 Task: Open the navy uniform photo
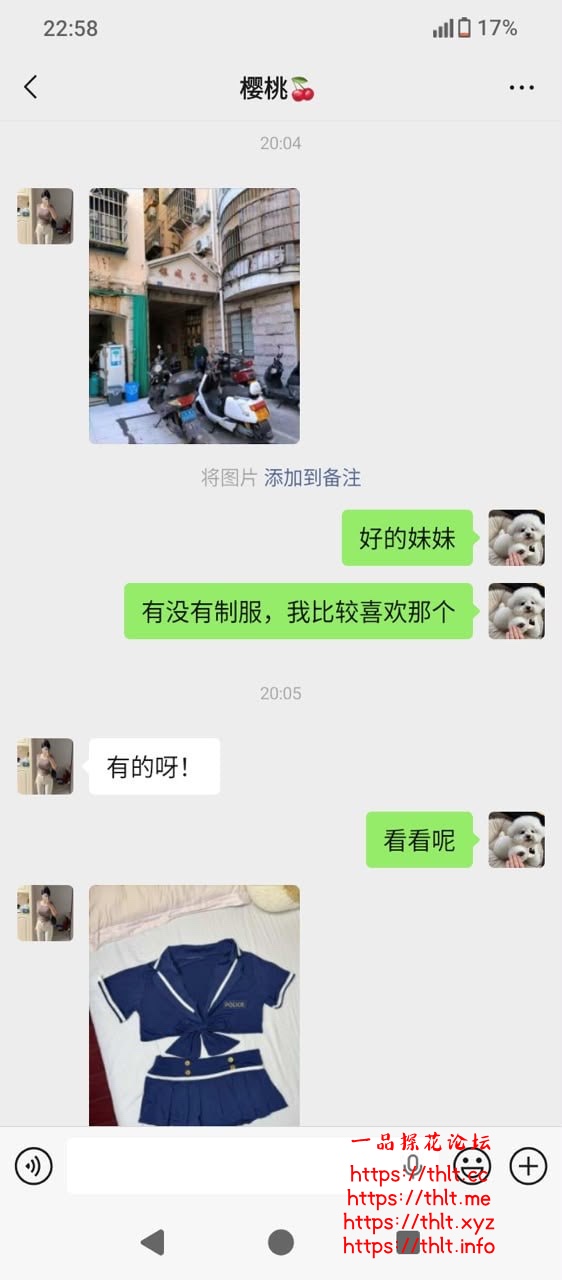point(194,1005)
